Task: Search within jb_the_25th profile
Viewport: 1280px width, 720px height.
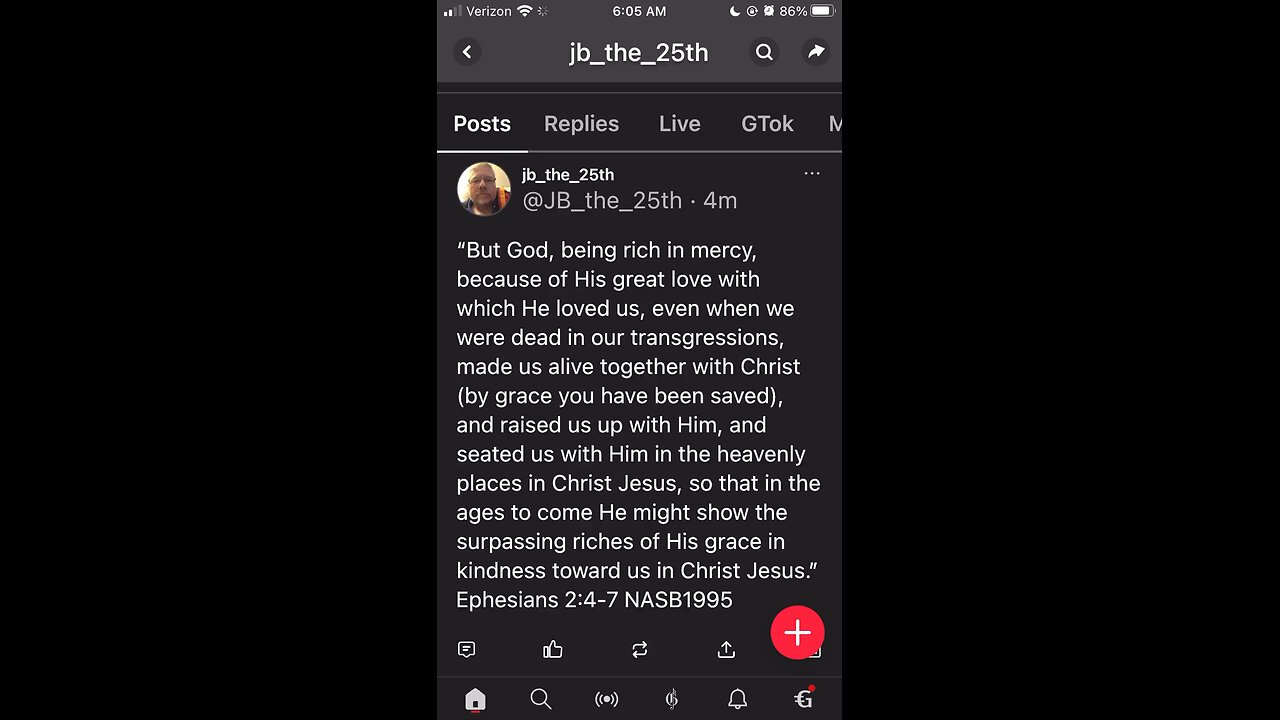Action: tap(764, 52)
